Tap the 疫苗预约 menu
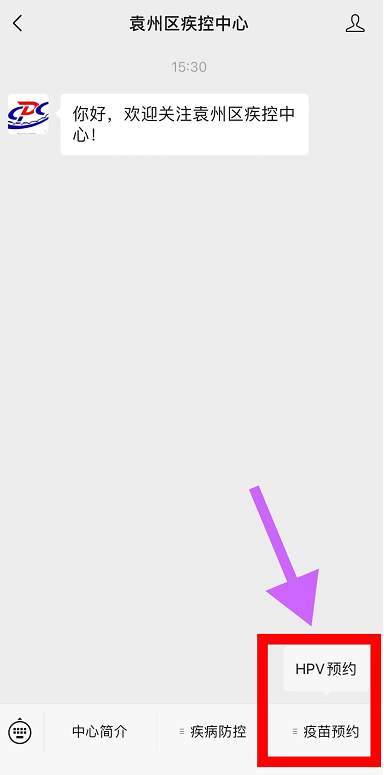384x775 pixels. (x=326, y=732)
